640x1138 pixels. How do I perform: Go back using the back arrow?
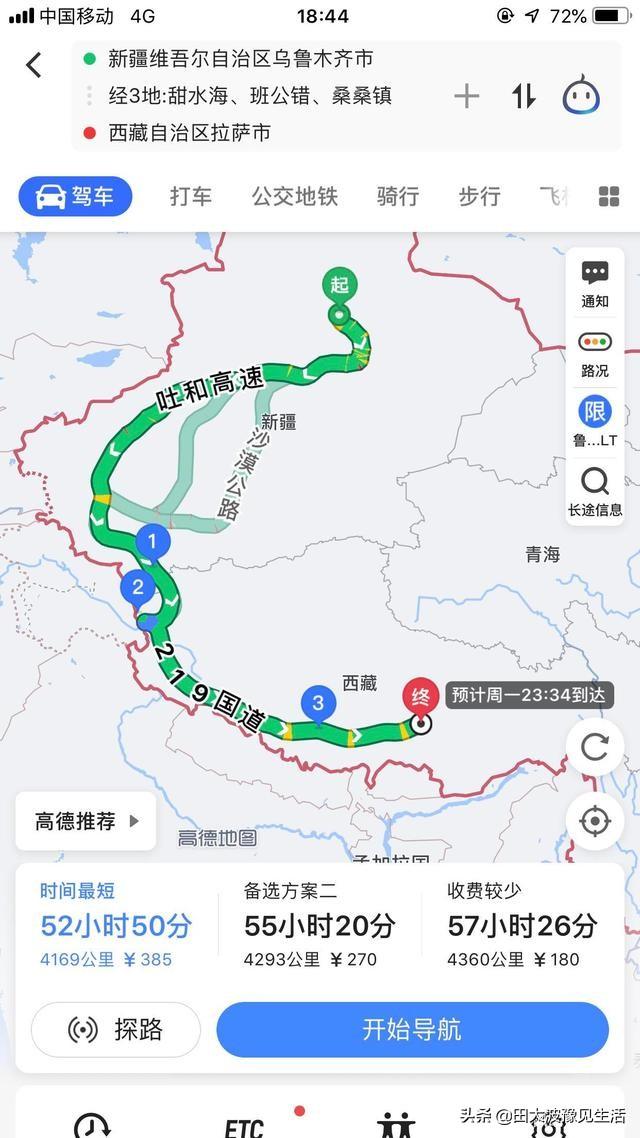[34, 66]
